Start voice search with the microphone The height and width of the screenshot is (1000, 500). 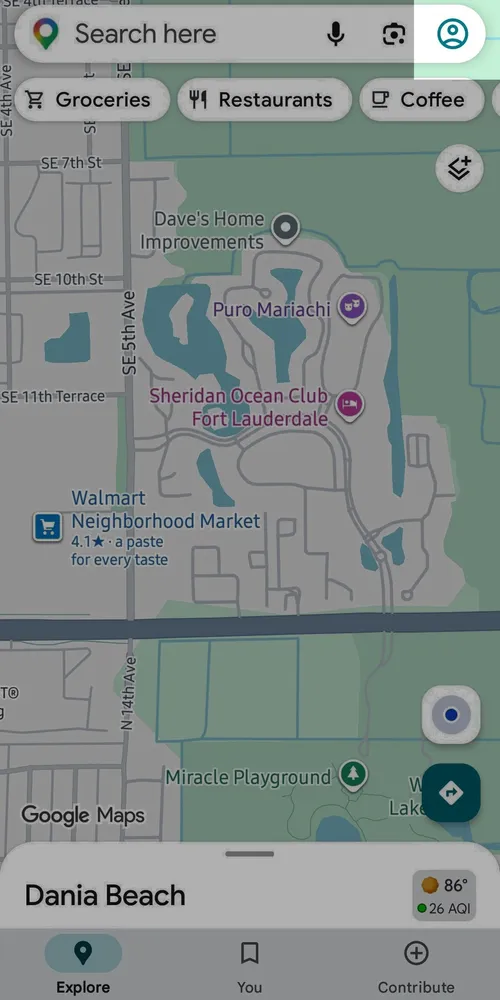(x=335, y=34)
